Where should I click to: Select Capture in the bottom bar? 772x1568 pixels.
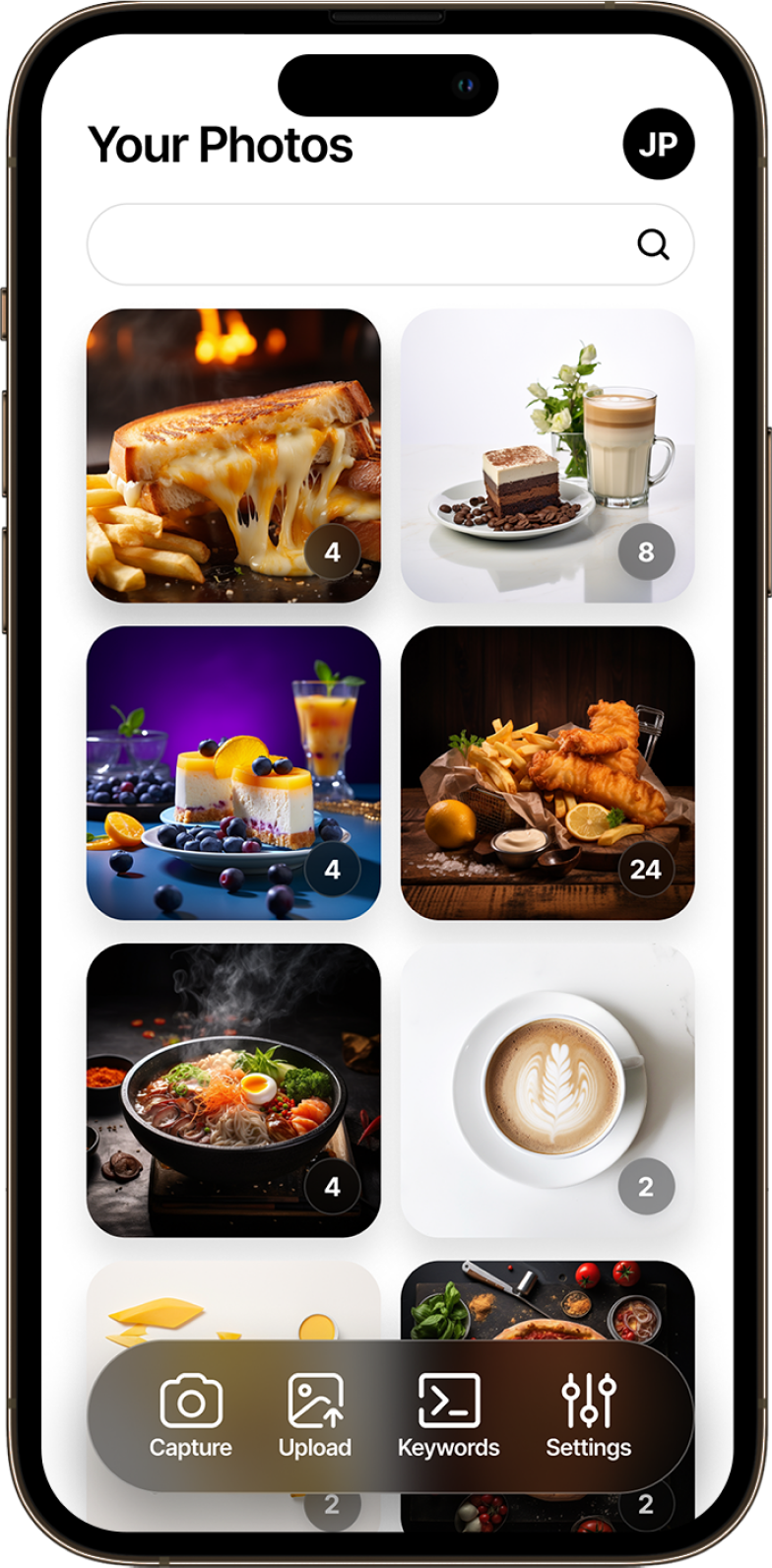click(191, 1416)
